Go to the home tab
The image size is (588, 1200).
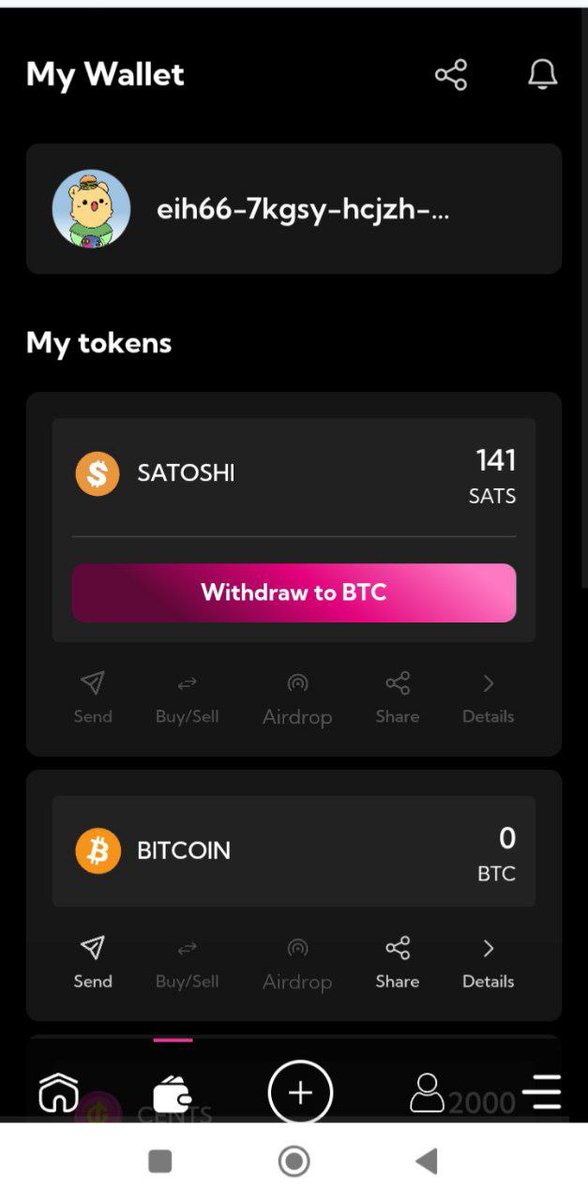tap(58, 1093)
